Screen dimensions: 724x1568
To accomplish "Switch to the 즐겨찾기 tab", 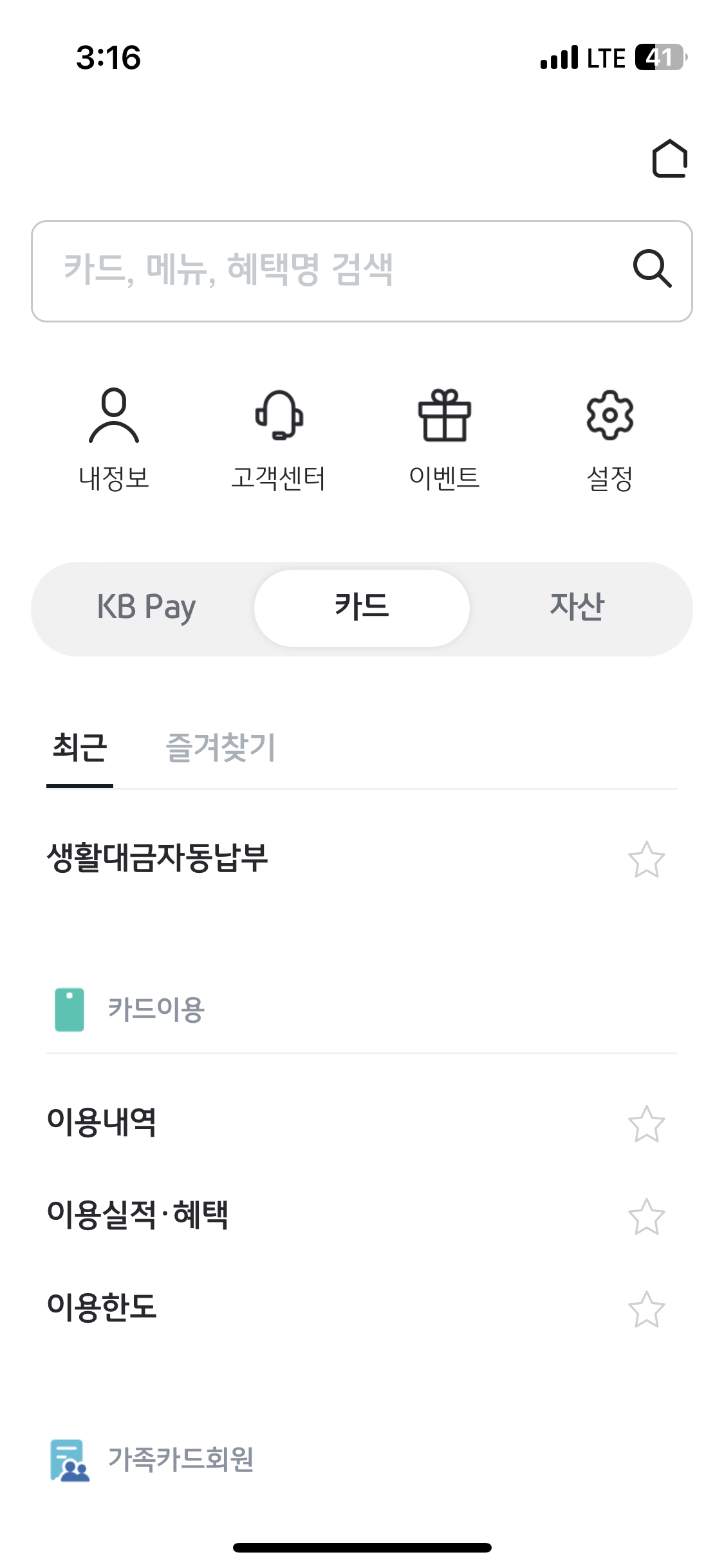I will click(x=221, y=749).
